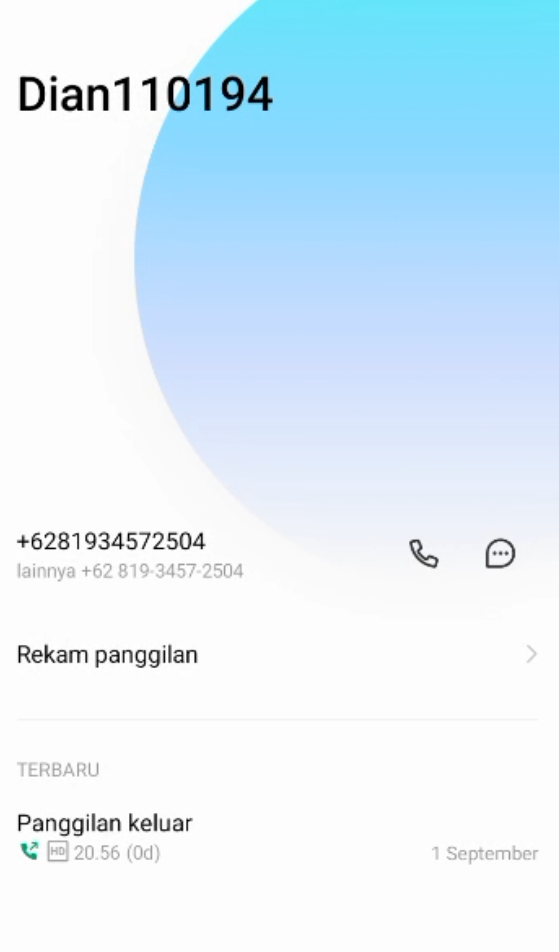Send a message via the chat icon
559x952 pixels.
[500, 554]
